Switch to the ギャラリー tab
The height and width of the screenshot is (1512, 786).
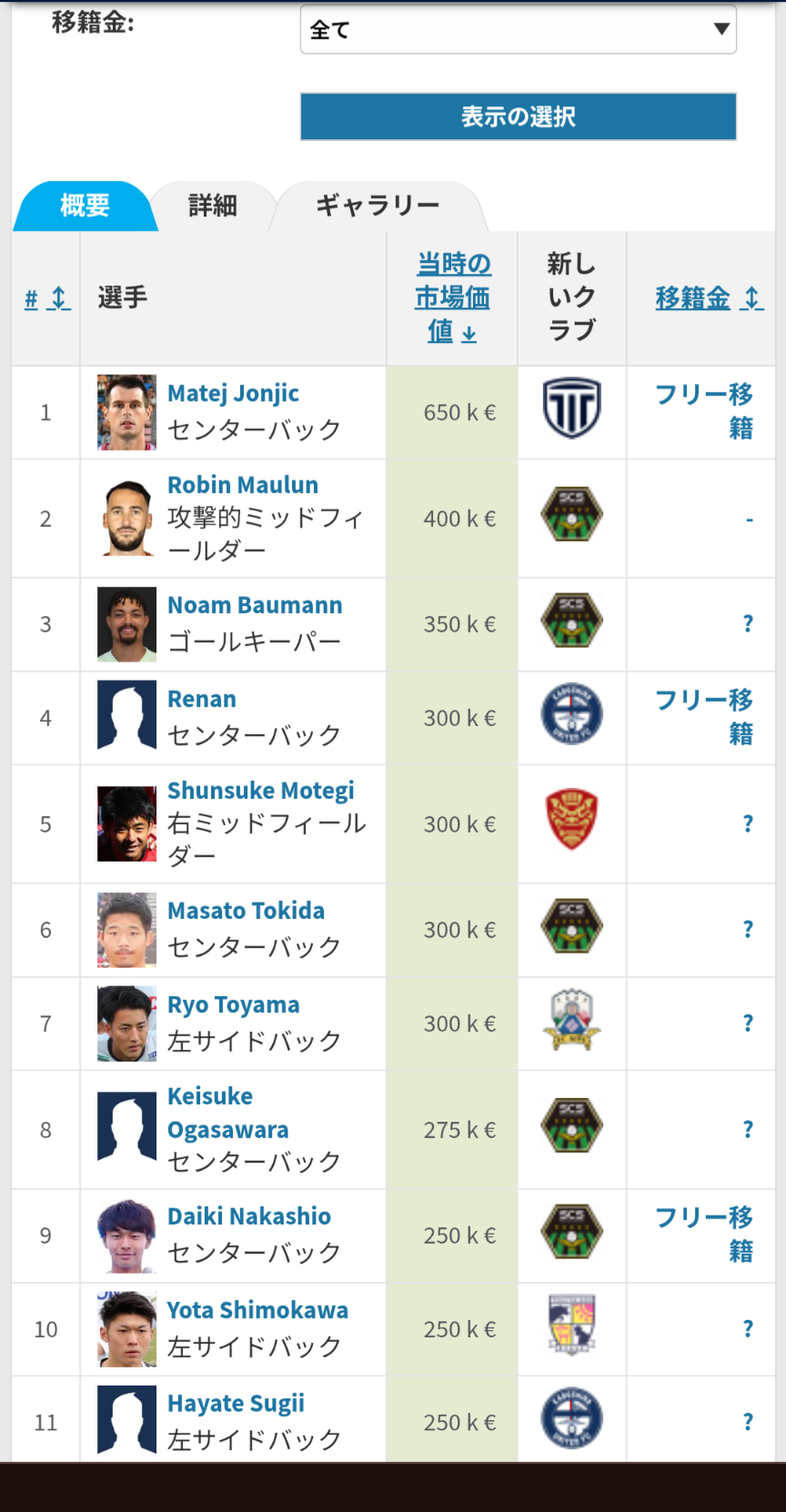point(378,206)
